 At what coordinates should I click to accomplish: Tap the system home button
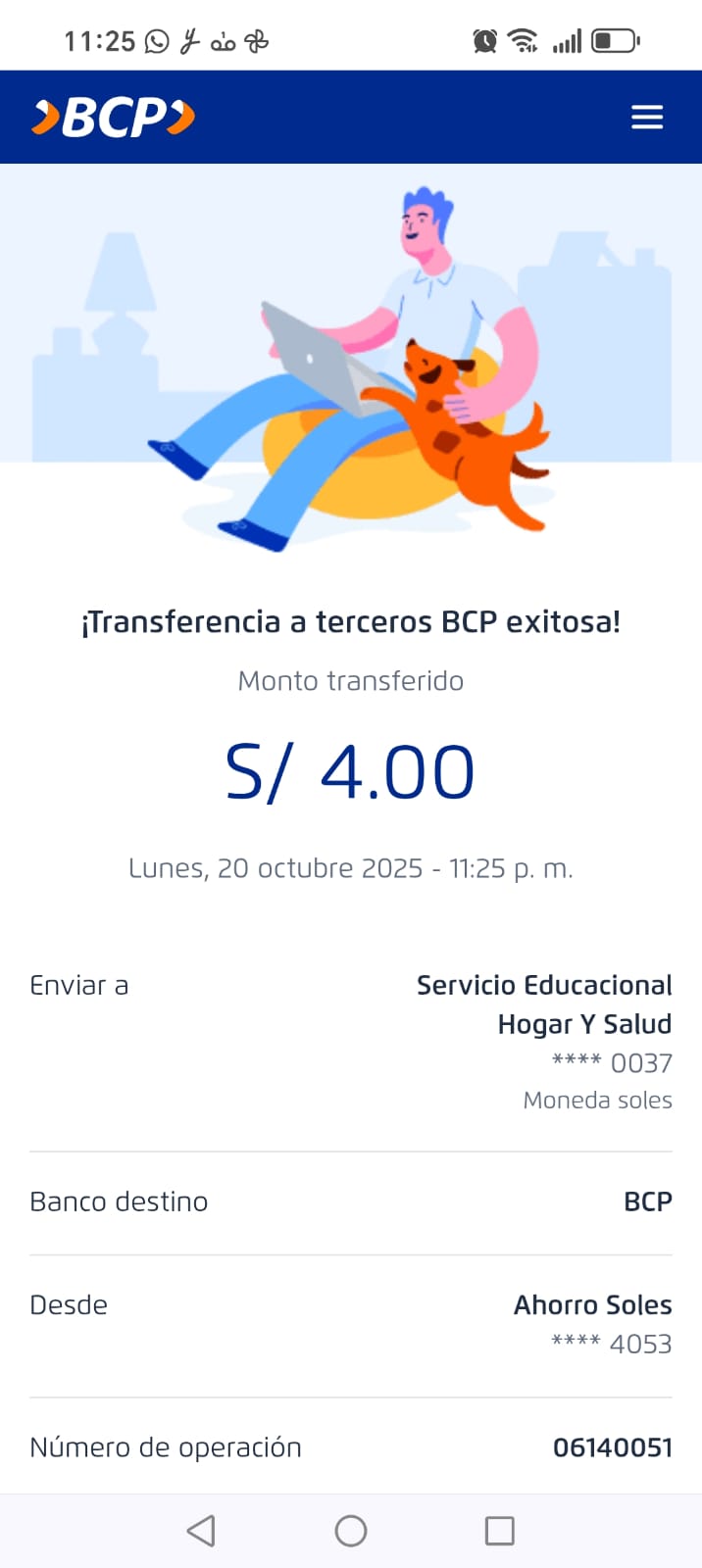pos(351,1531)
